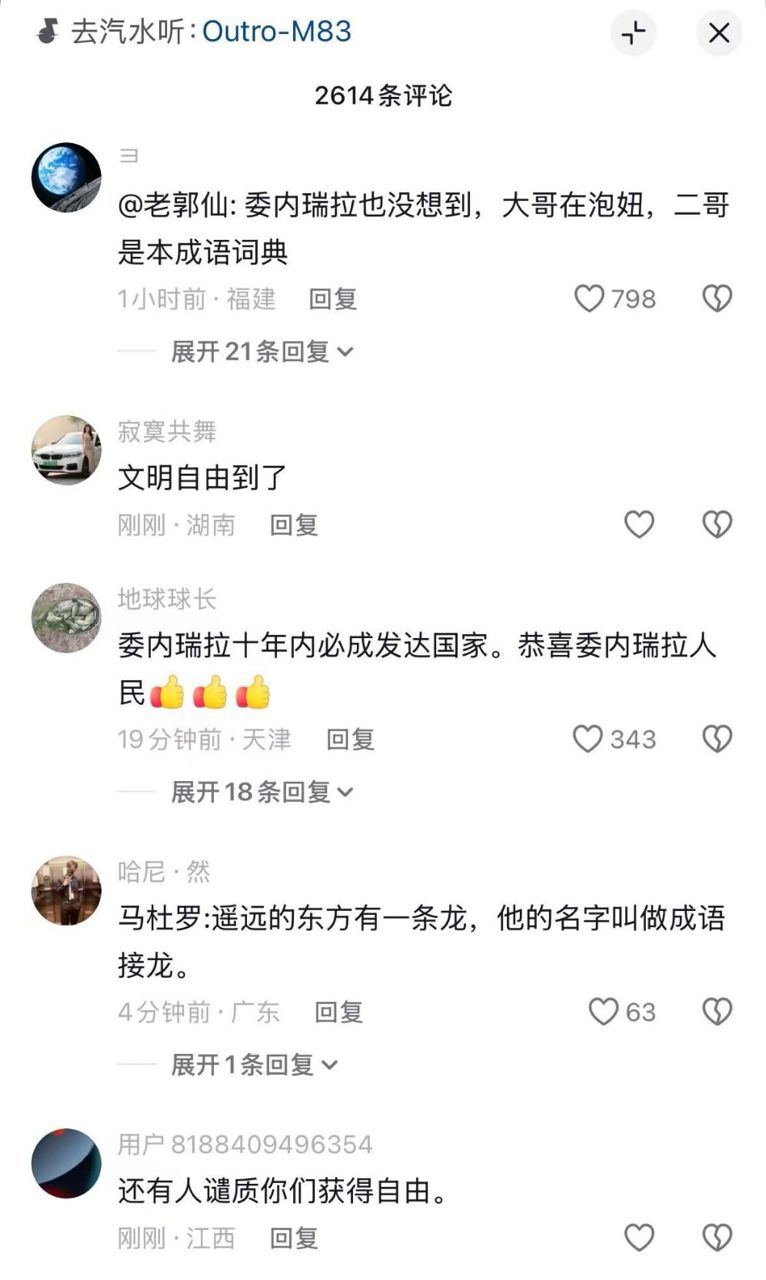Screen dimensions: 766x1280
Task: Like 地球球长's comment with 343 likes
Action: (x=588, y=739)
